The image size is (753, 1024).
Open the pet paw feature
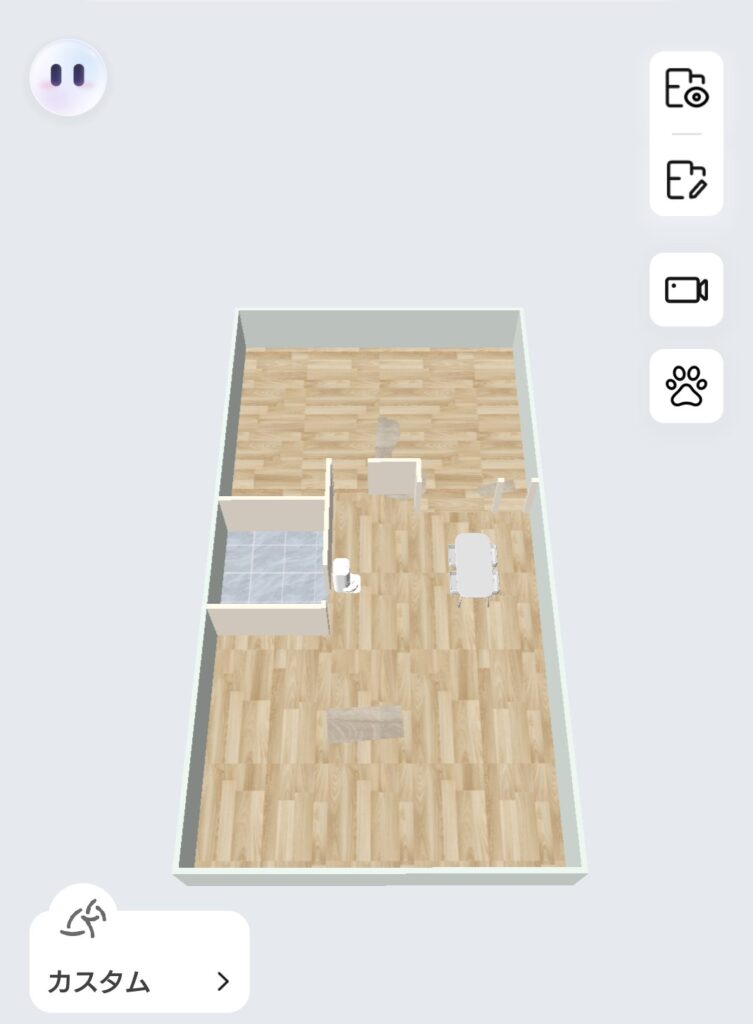pos(686,386)
